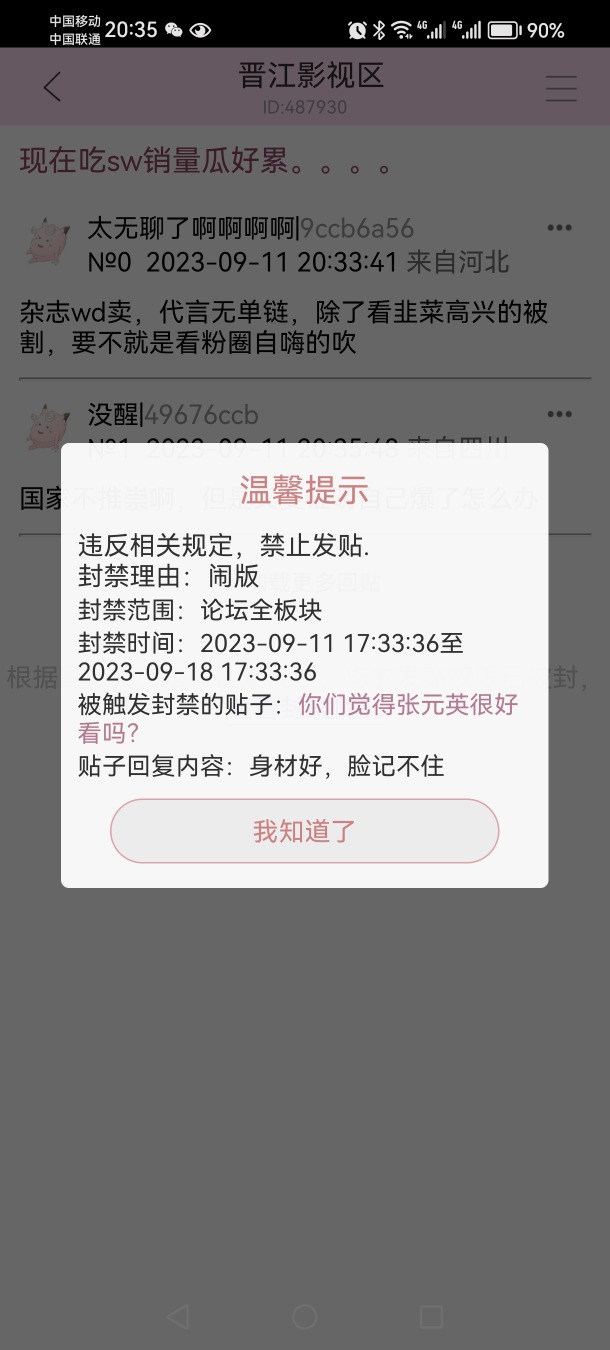Tap the 我知道了 button to dismiss dialog
610x1350 pixels.
tap(304, 831)
